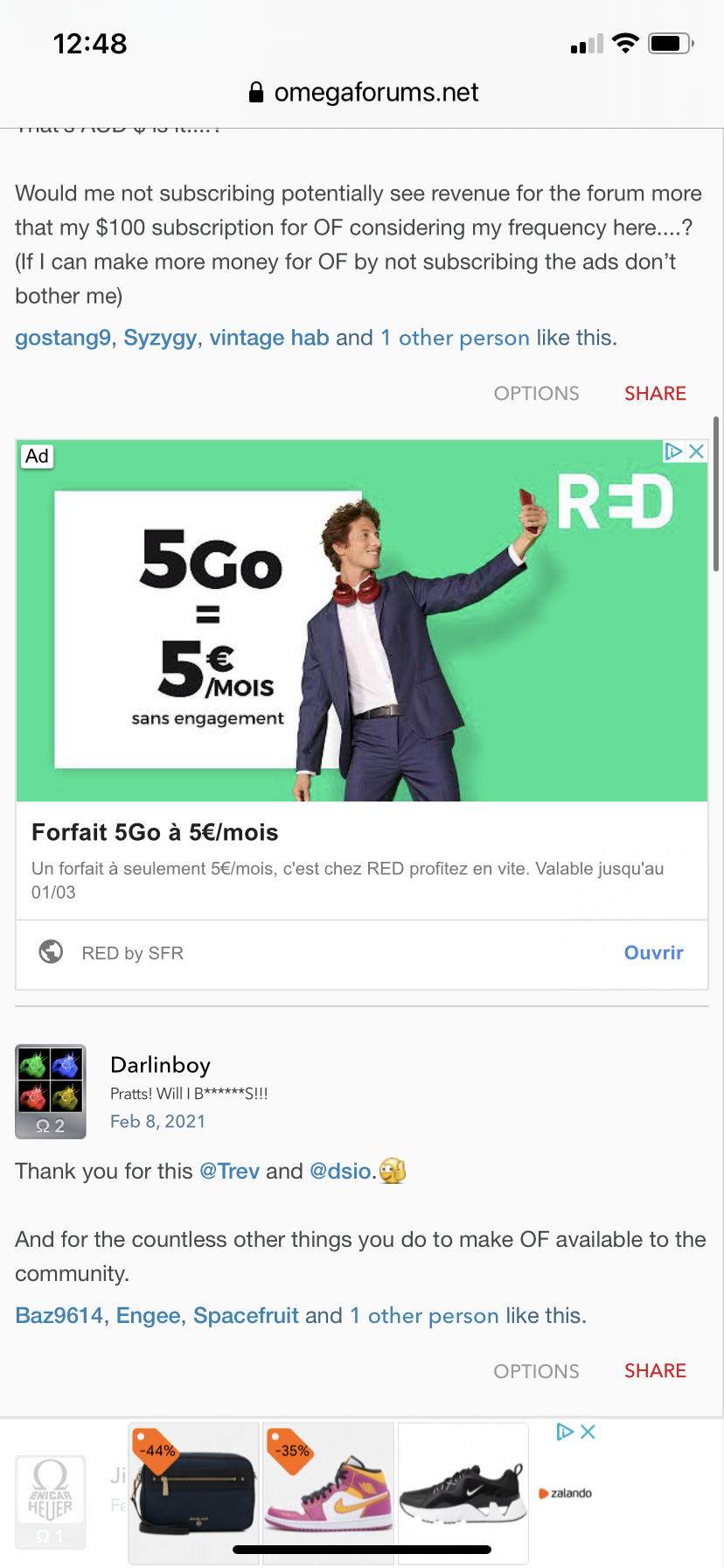This screenshot has width=724, height=1568.
Task: Open AdChoices info on RED ad
Action: [673, 451]
